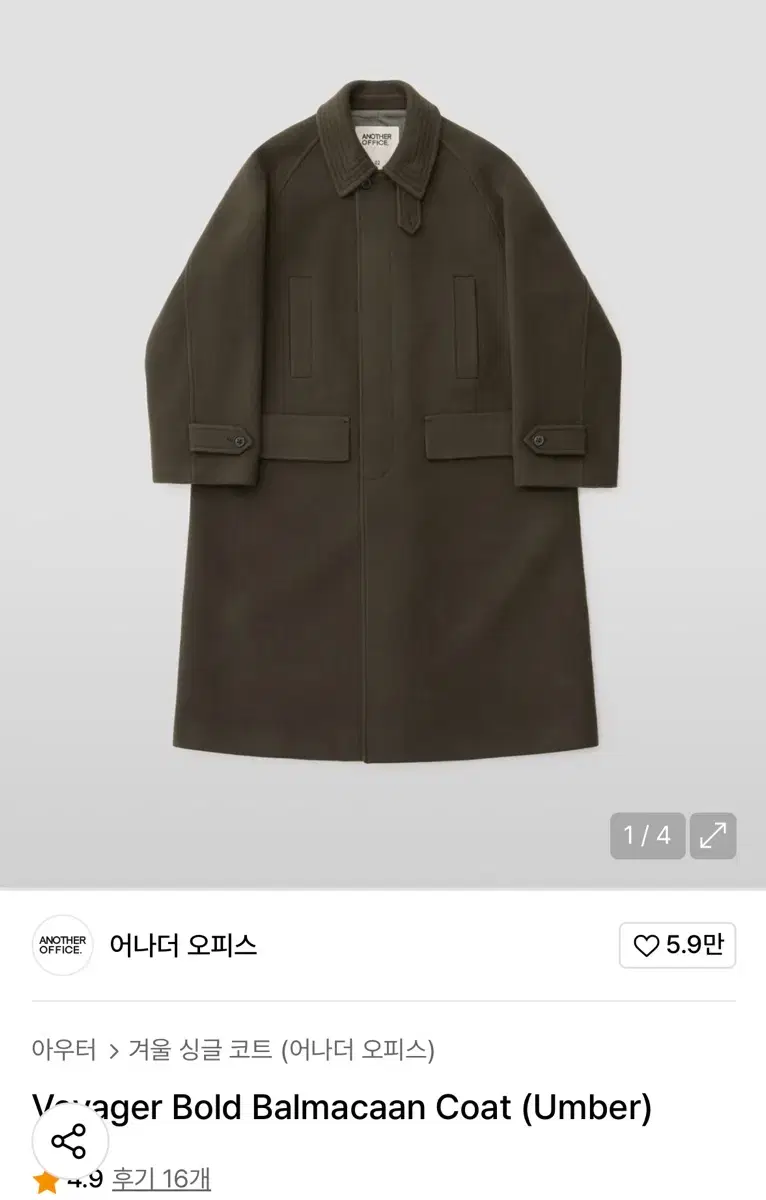Unlike the product via the heart control
The height and width of the screenshot is (1200, 766).
coord(649,945)
